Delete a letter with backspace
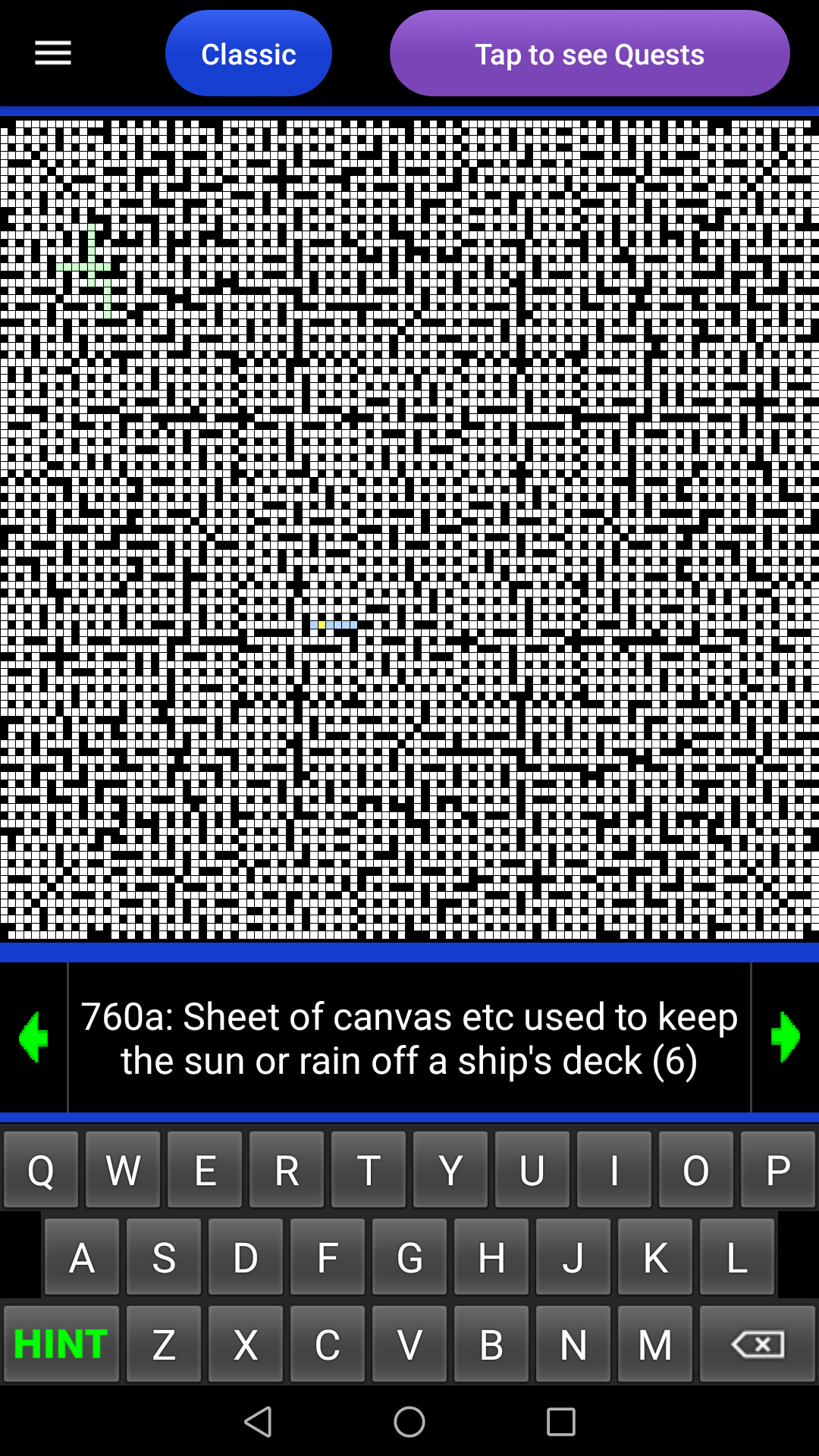This screenshot has width=819, height=1456. coord(758,1345)
